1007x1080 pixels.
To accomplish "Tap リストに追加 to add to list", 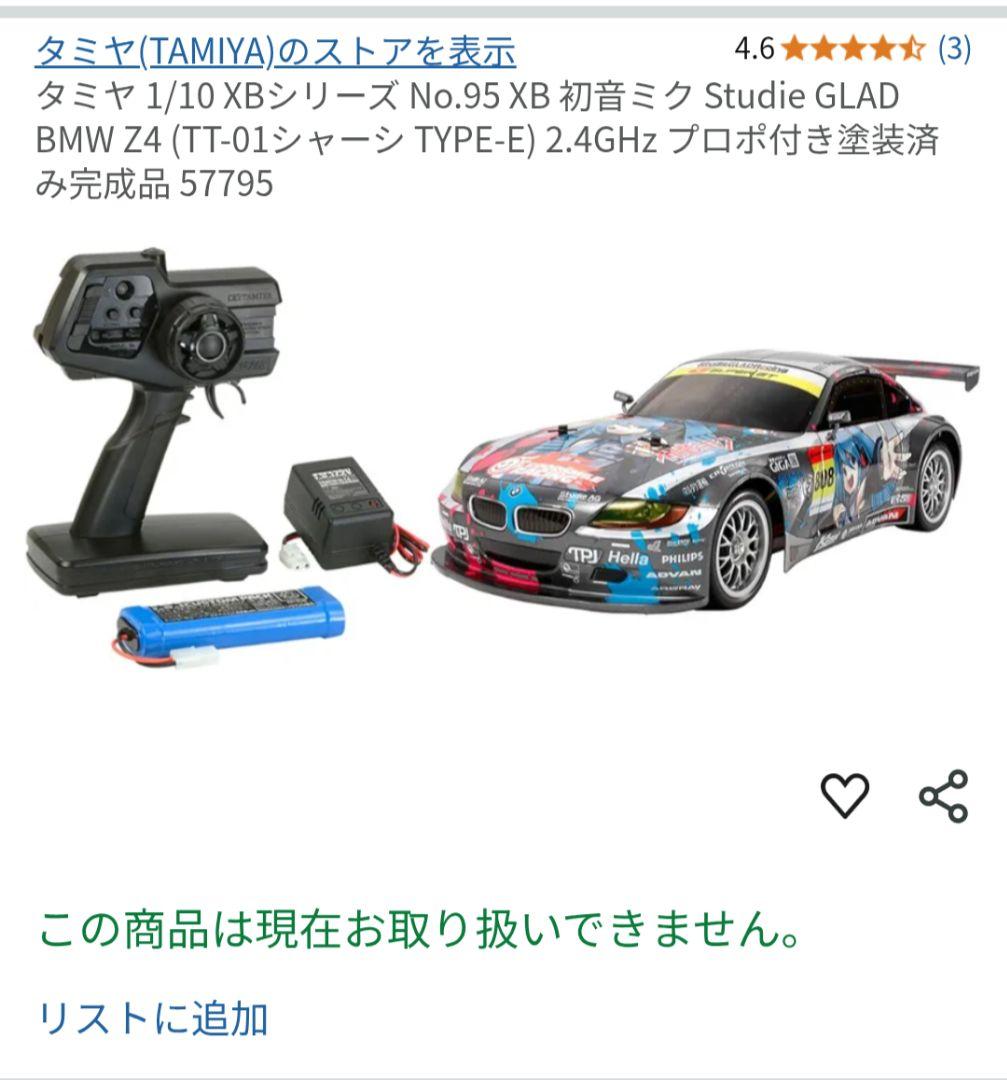I will coord(152,1018).
